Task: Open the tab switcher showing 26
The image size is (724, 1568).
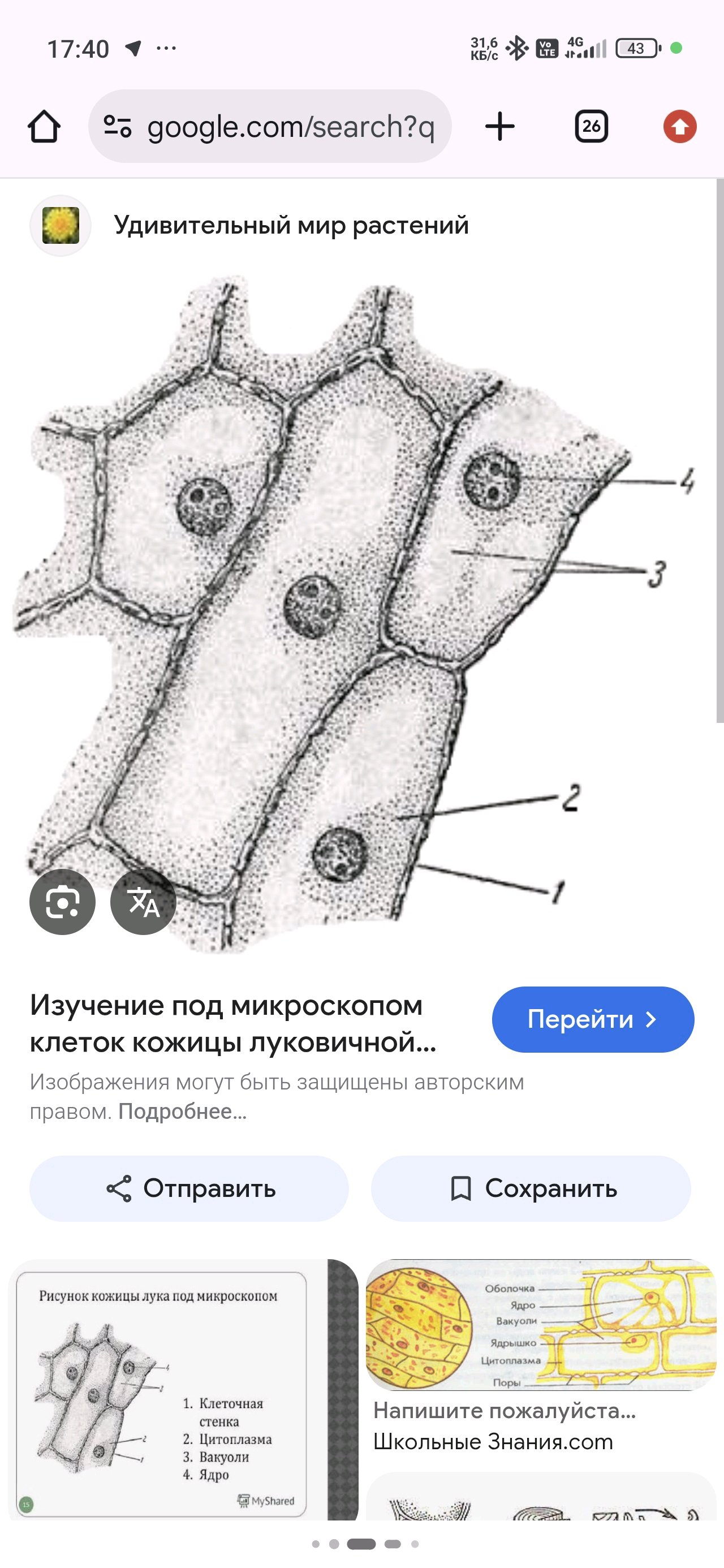Action: click(591, 127)
